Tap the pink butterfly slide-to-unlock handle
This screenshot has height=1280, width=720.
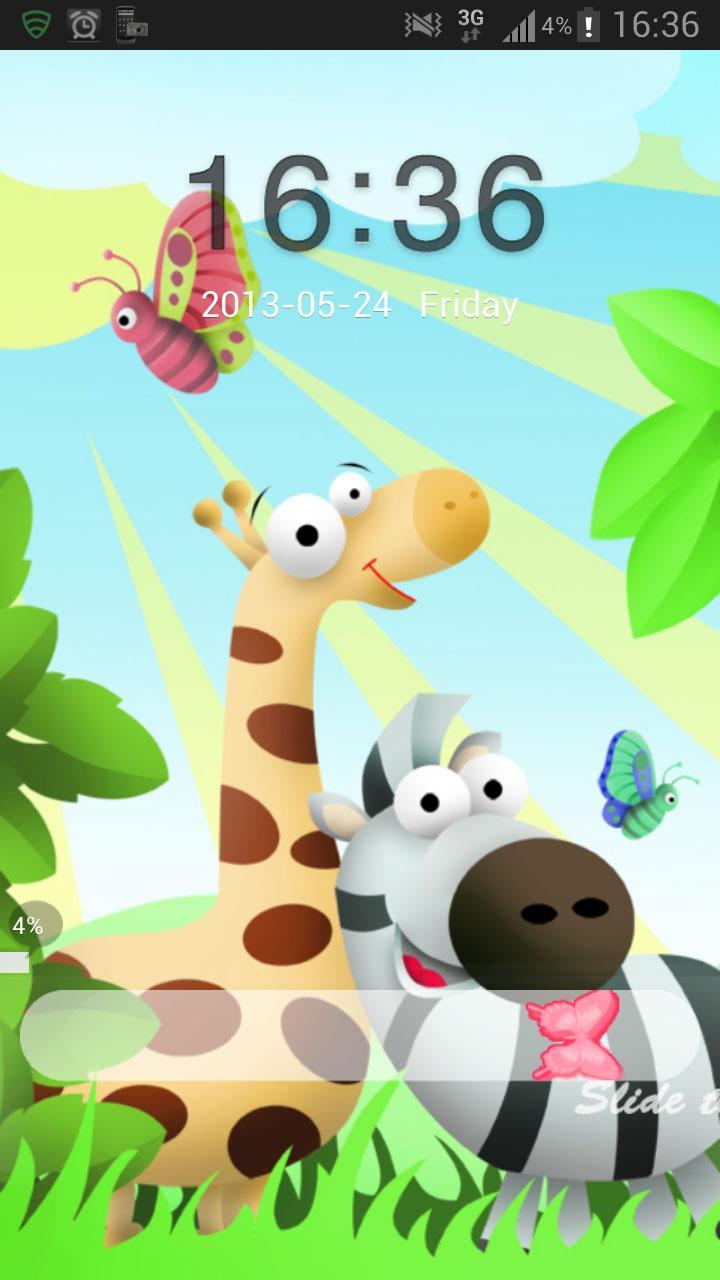pyautogui.click(x=574, y=1036)
